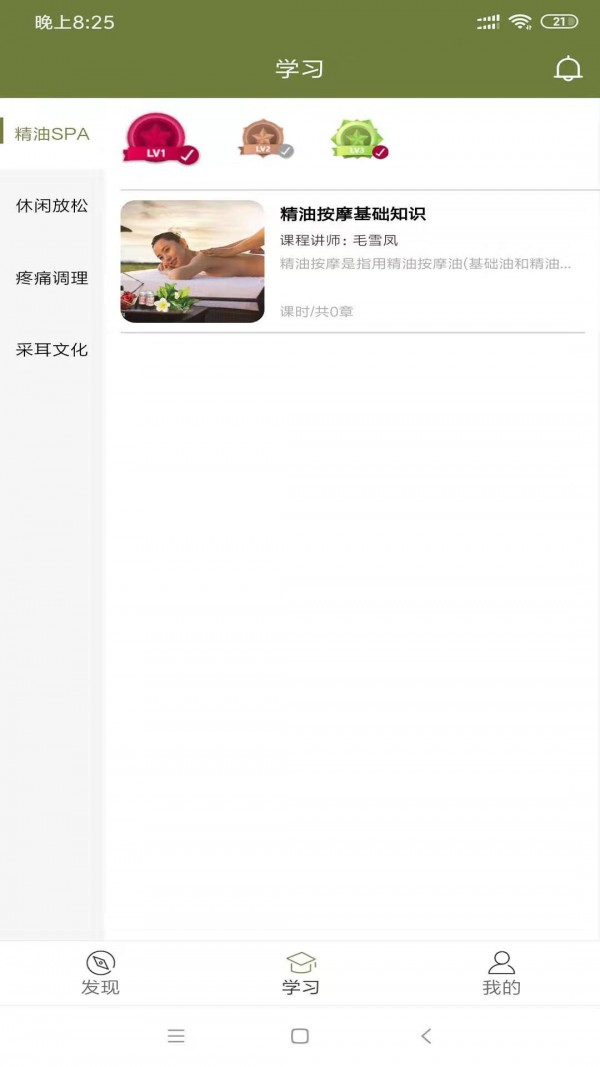Go to the 发现 tab
The width and height of the screenshot is (600, 1067).
point(100,973)
